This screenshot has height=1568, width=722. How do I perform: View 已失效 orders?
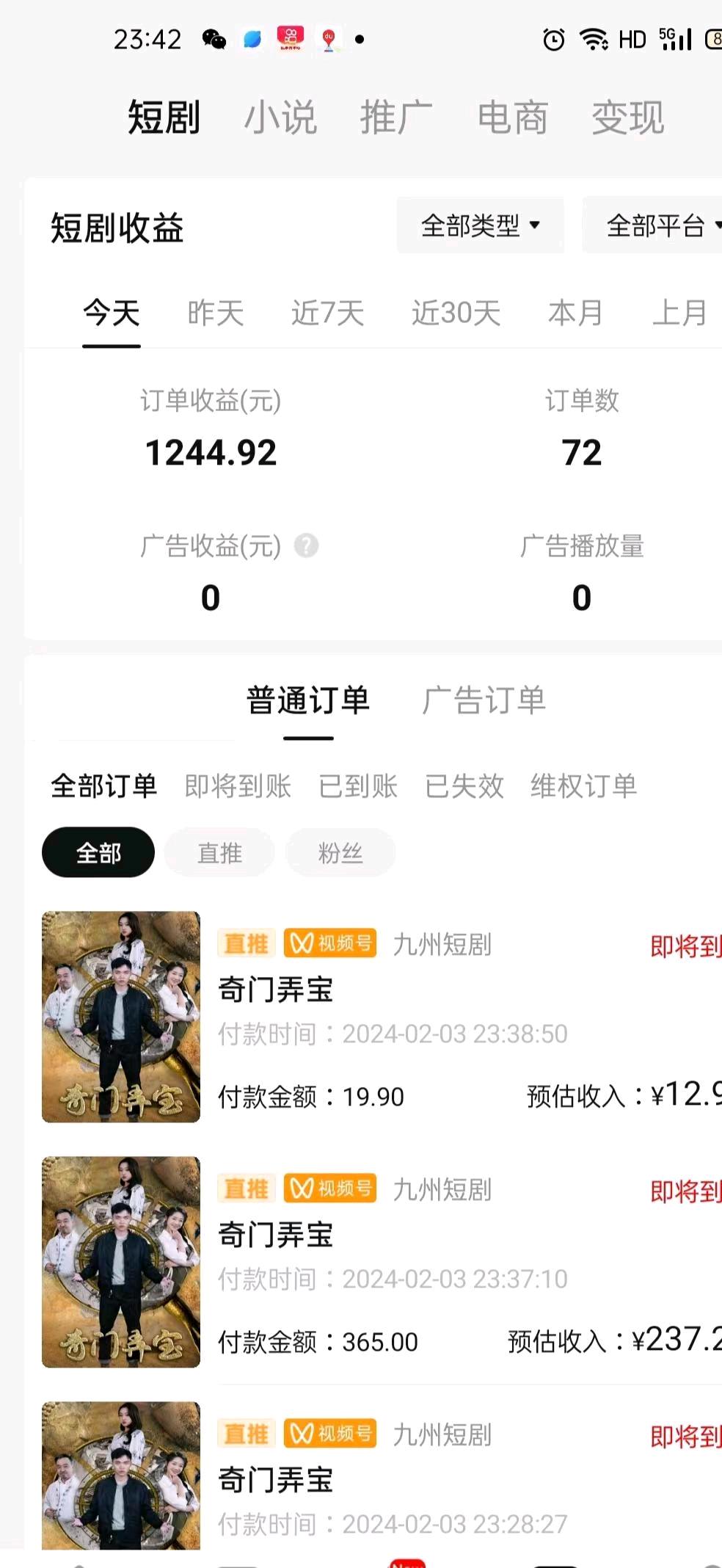coord(464,786)
